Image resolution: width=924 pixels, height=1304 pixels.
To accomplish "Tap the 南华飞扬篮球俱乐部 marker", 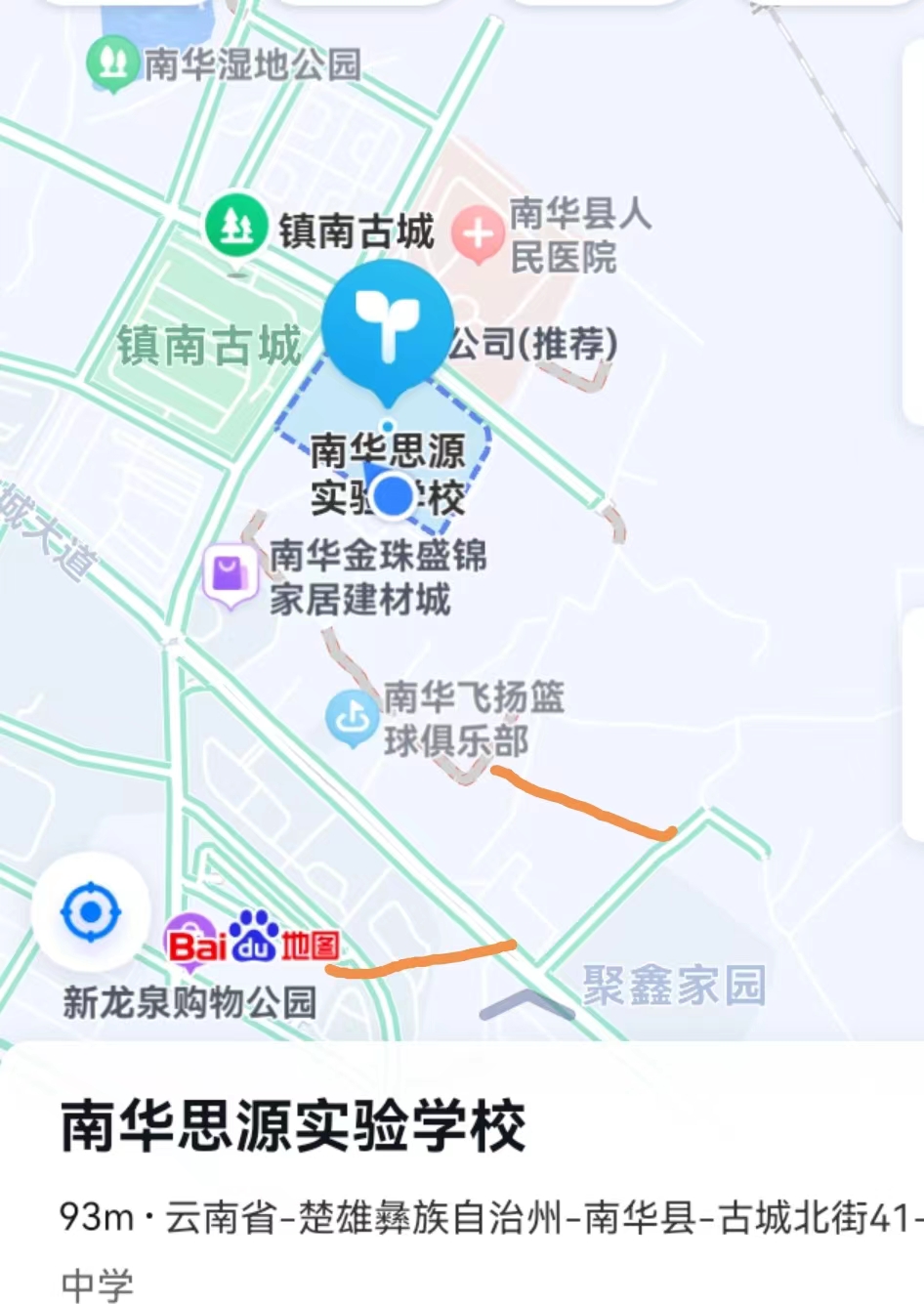I will 352,718.
